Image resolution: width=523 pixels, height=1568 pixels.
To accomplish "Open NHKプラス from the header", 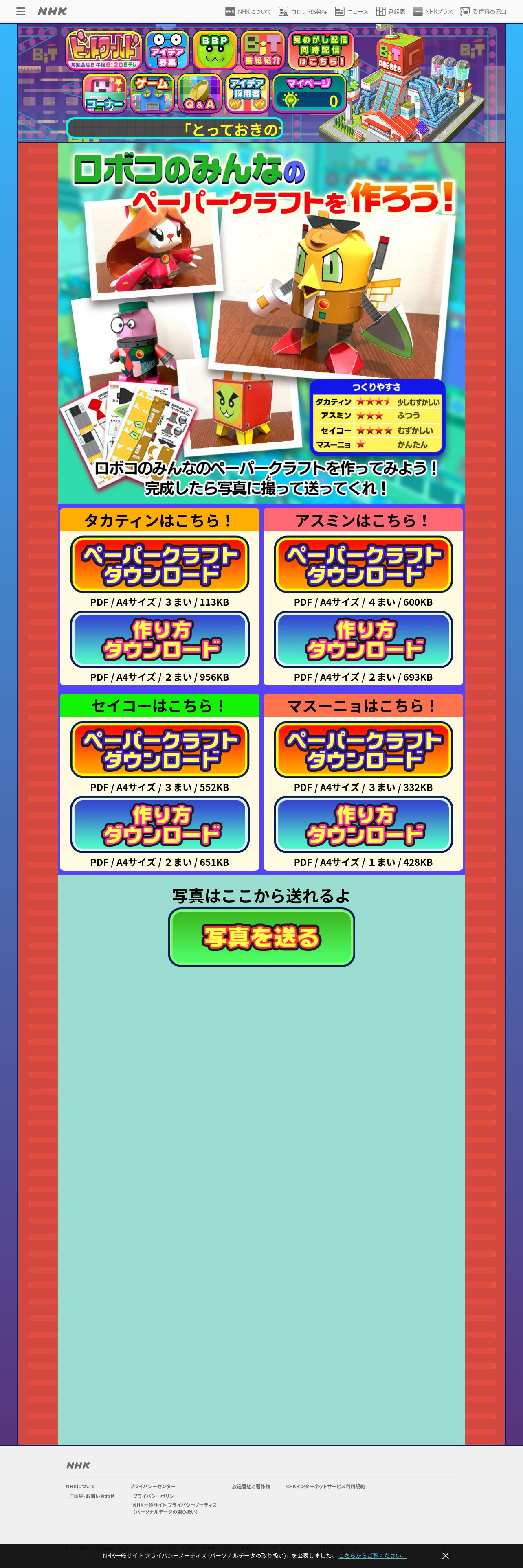I will point(433,11).
